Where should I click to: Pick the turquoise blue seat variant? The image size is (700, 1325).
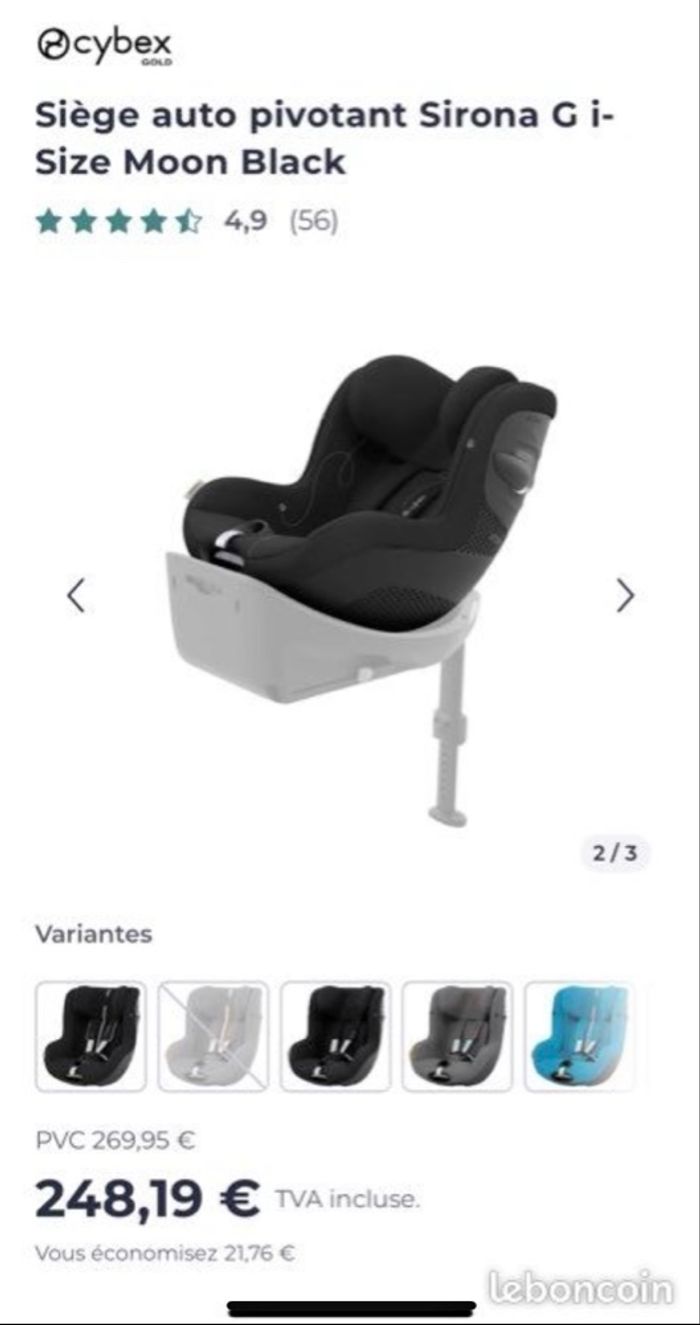pyautogui.click(x=578, y=1036)
